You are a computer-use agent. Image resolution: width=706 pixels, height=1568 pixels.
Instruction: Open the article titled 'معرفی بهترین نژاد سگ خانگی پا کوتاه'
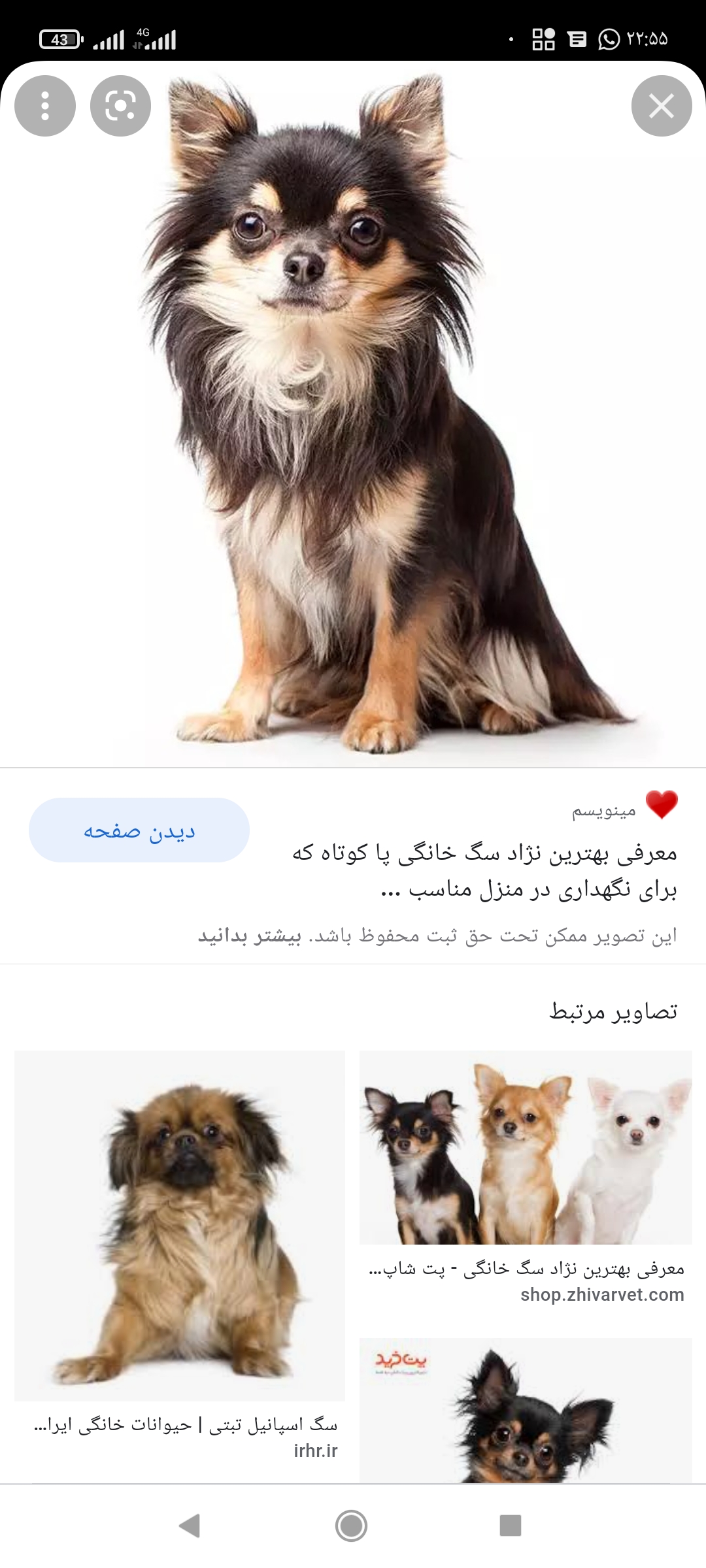point(484,870)
